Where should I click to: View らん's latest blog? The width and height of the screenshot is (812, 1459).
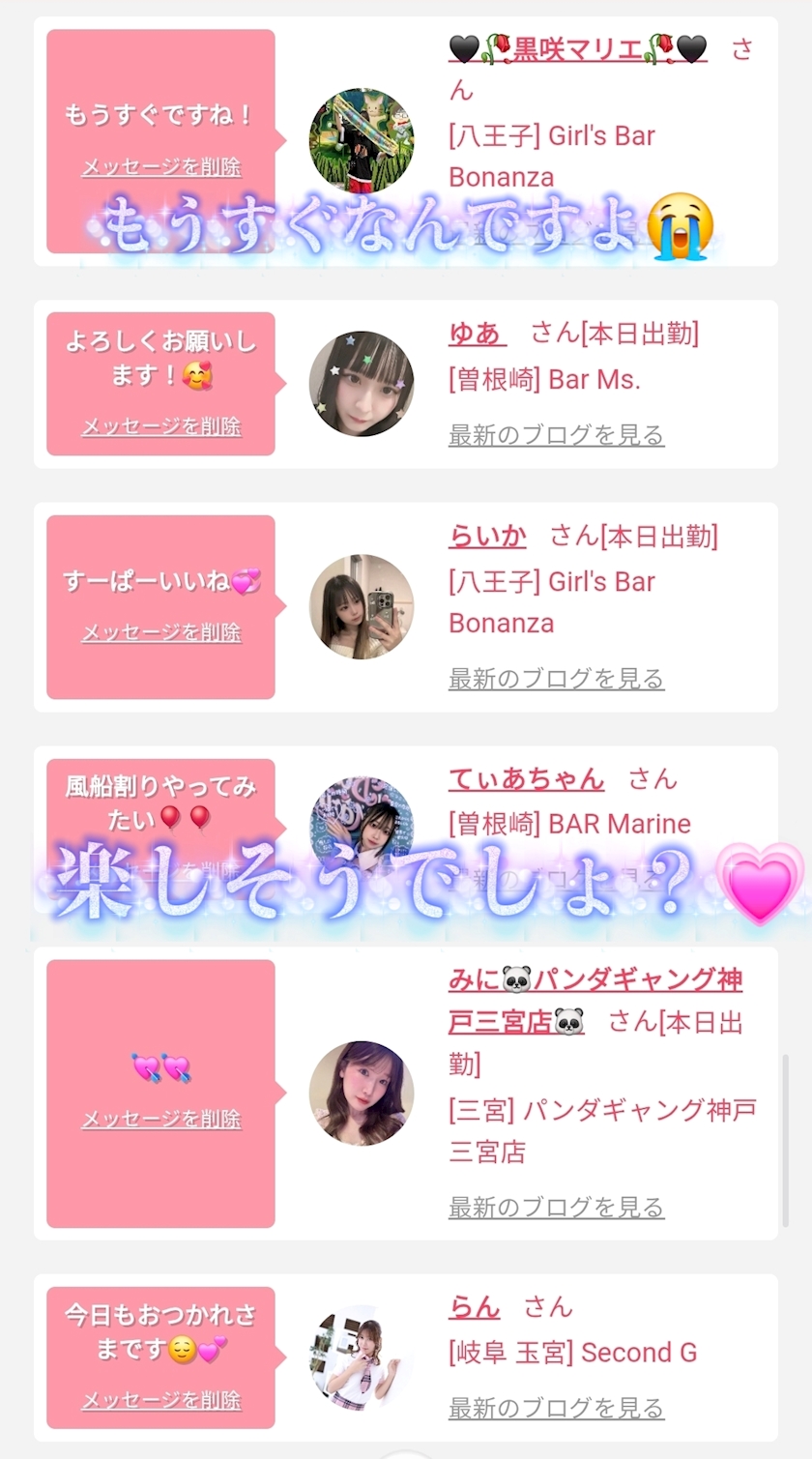(557, 1409)
